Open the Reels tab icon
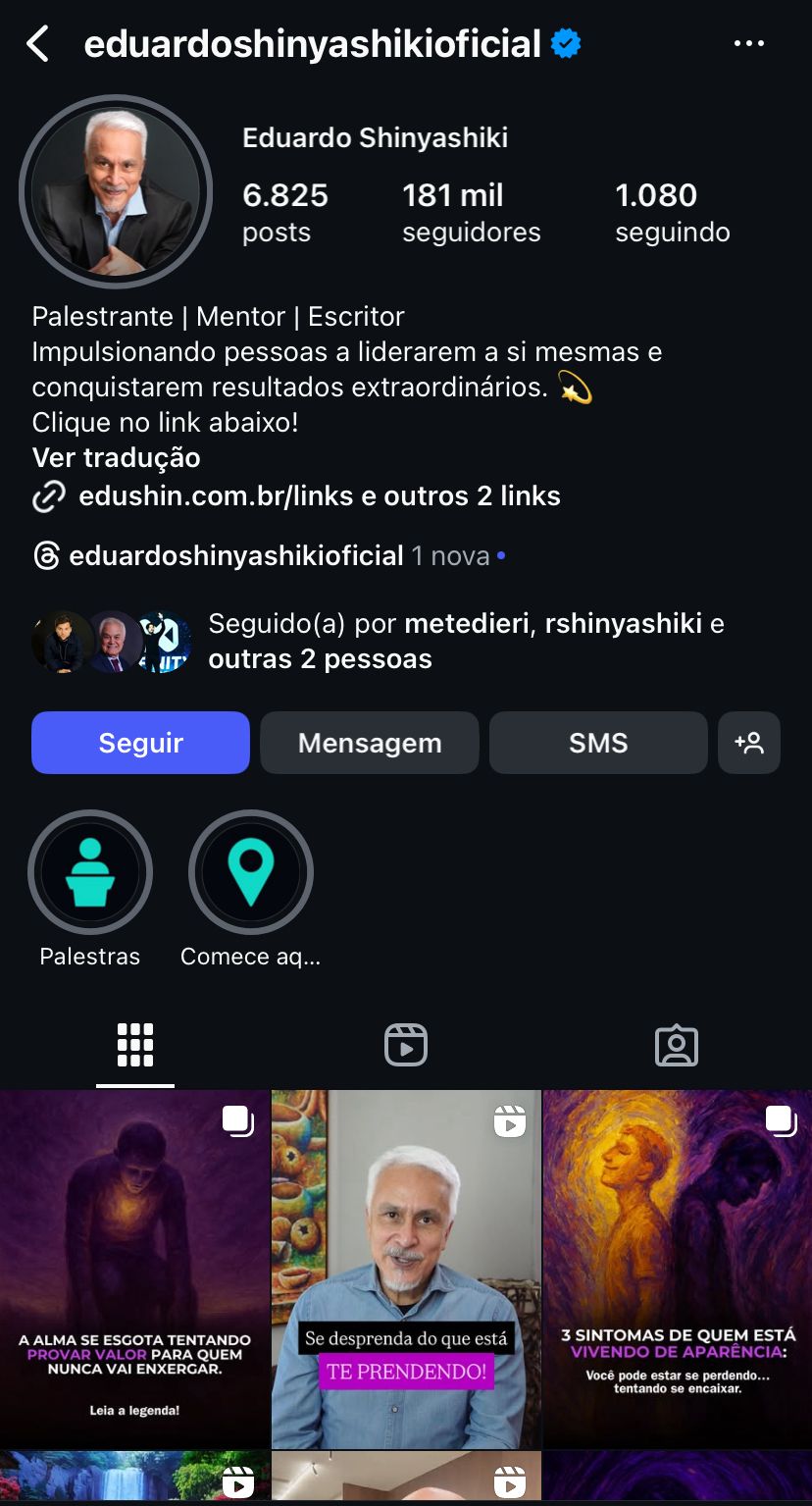 point(405,1044)
